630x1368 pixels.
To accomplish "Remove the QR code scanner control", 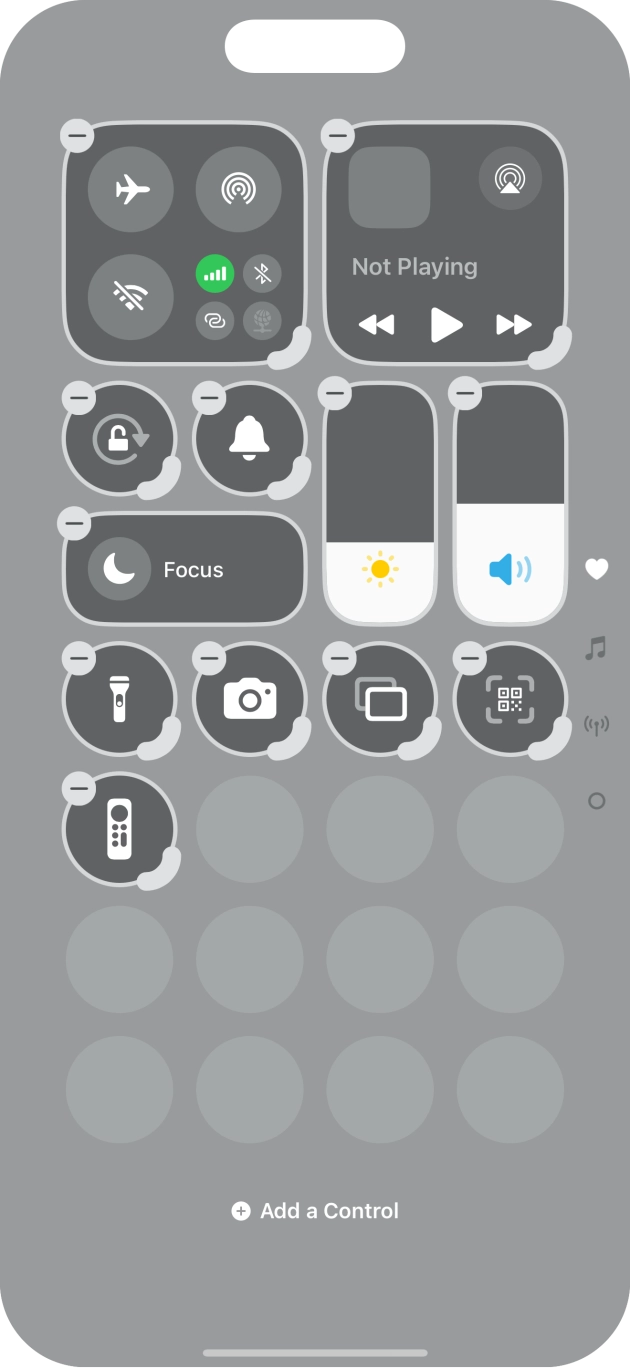I will pyautogui.click(x=470, y=658).
